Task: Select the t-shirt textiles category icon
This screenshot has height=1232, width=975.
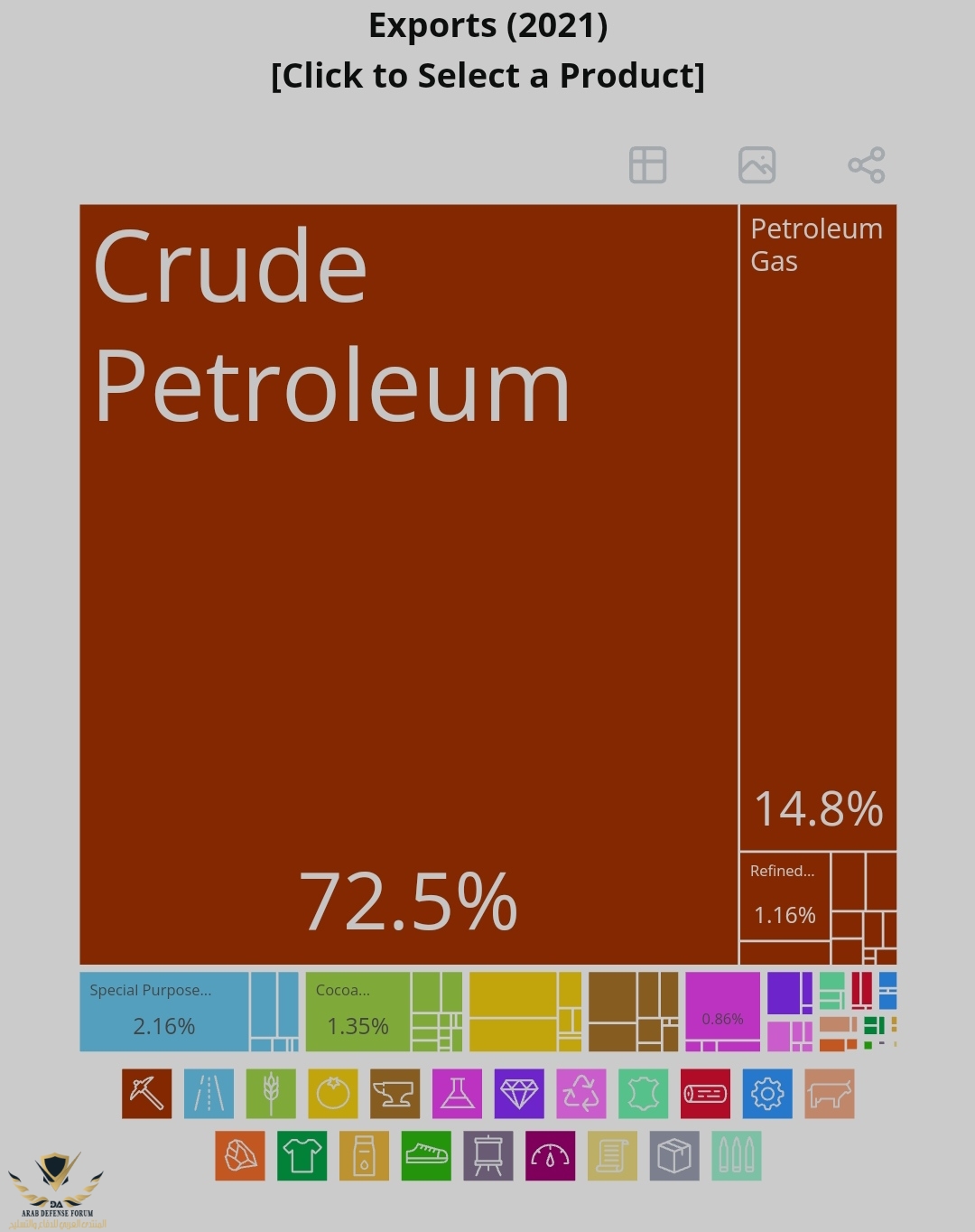Action: (x=302, y=1155)
